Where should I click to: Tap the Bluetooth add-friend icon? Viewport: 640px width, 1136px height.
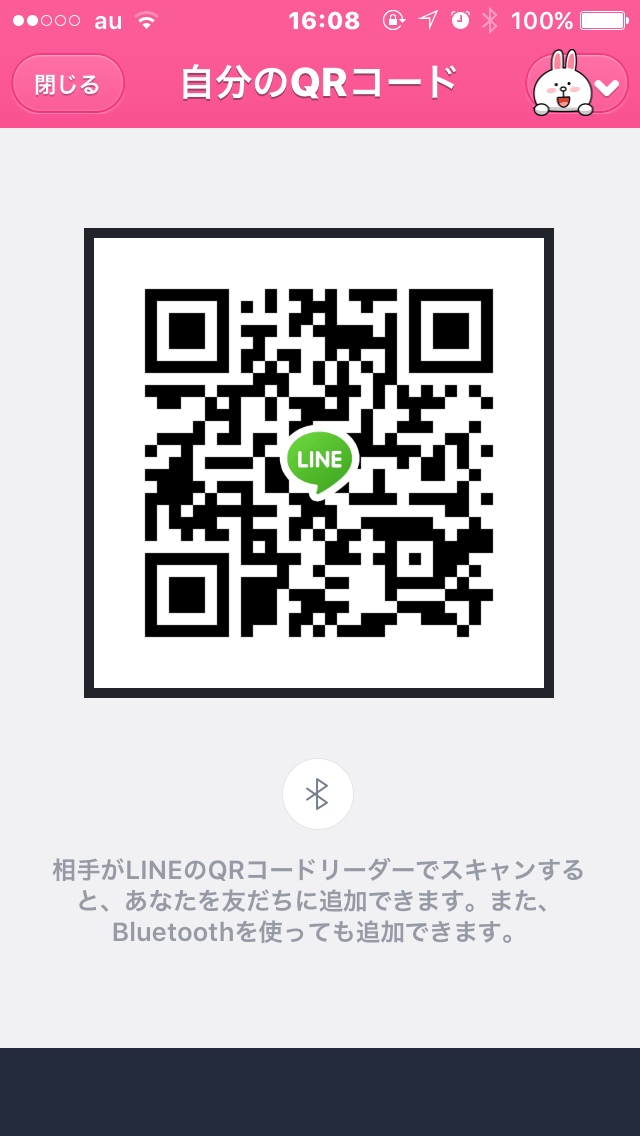[x=317, y=794]
